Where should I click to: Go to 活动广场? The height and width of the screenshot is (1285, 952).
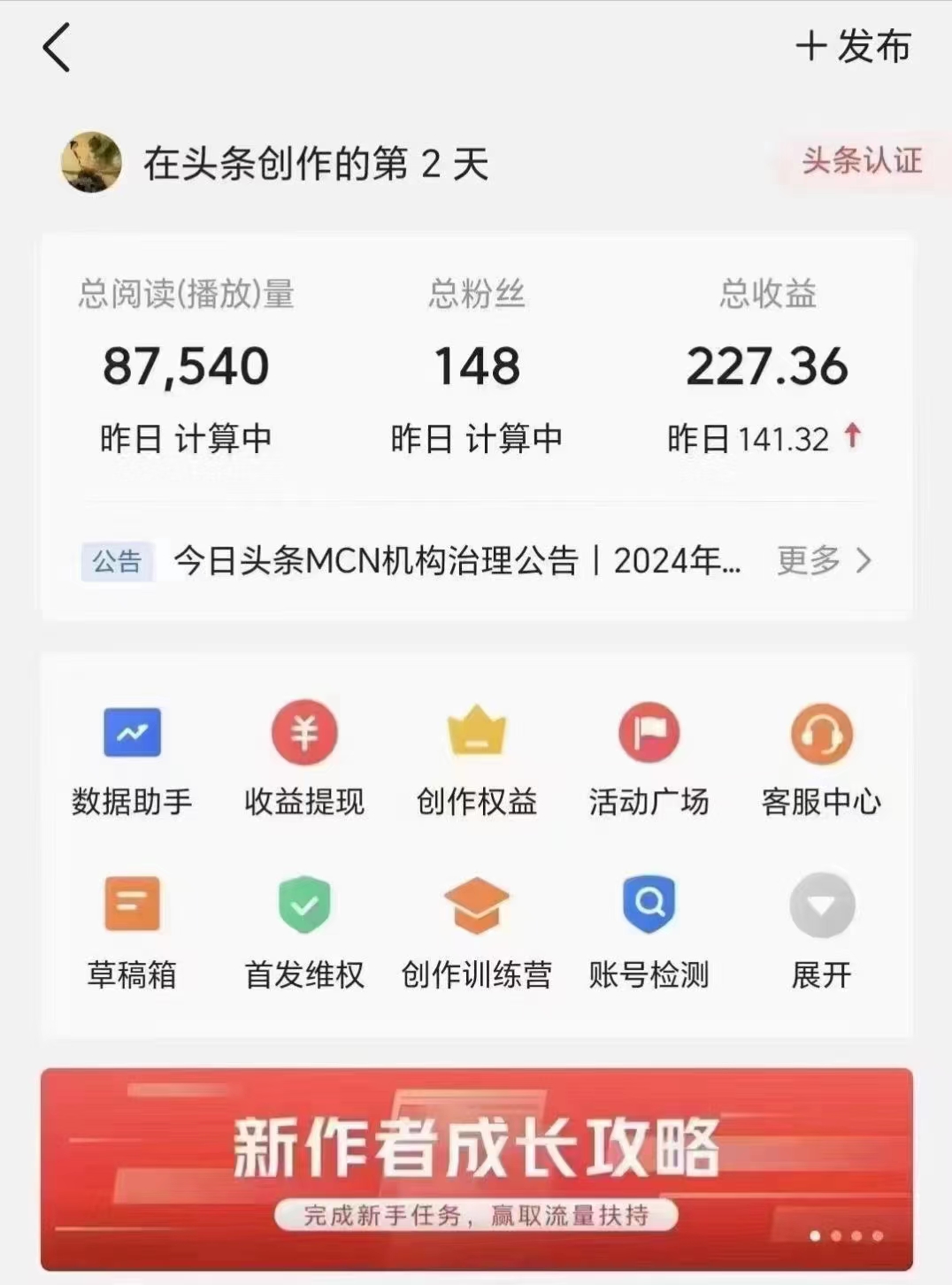(649, 758)
